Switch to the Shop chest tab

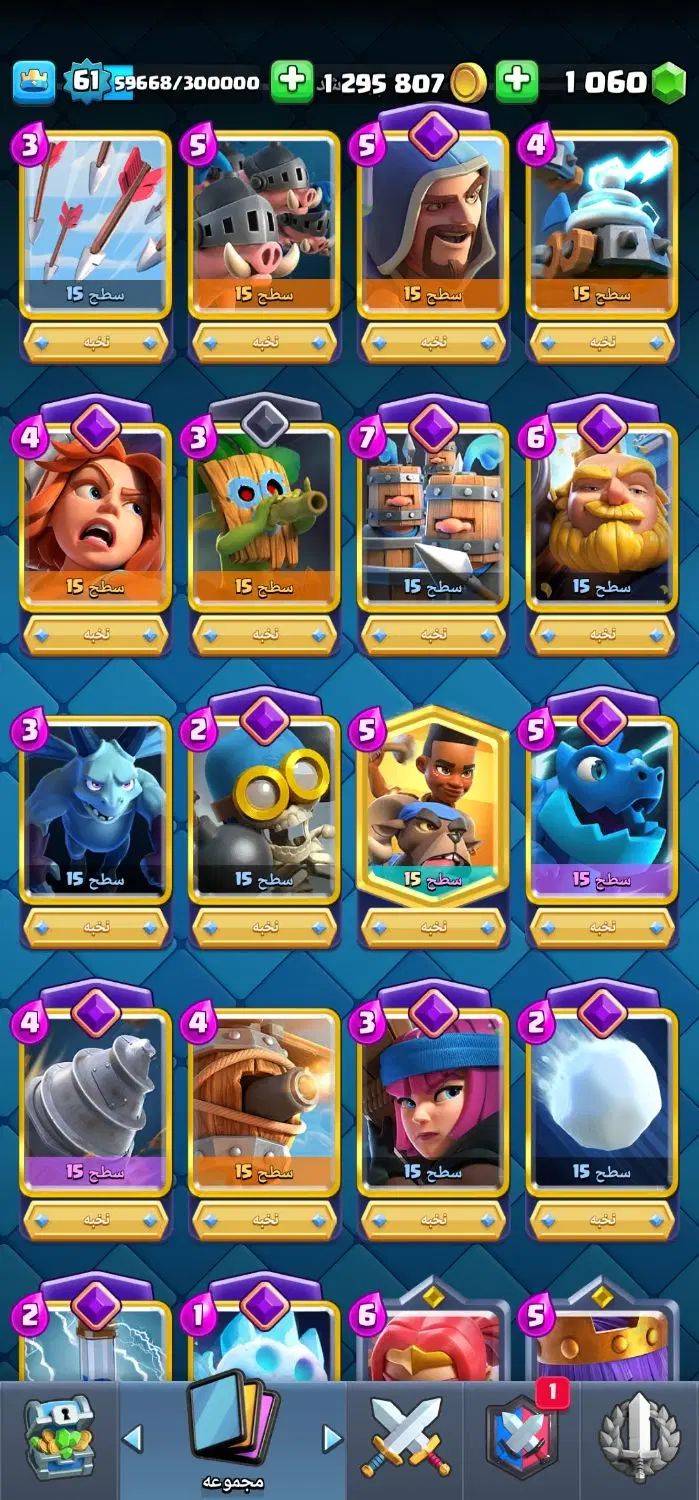pyautogui.click(x=58, y=1440)
